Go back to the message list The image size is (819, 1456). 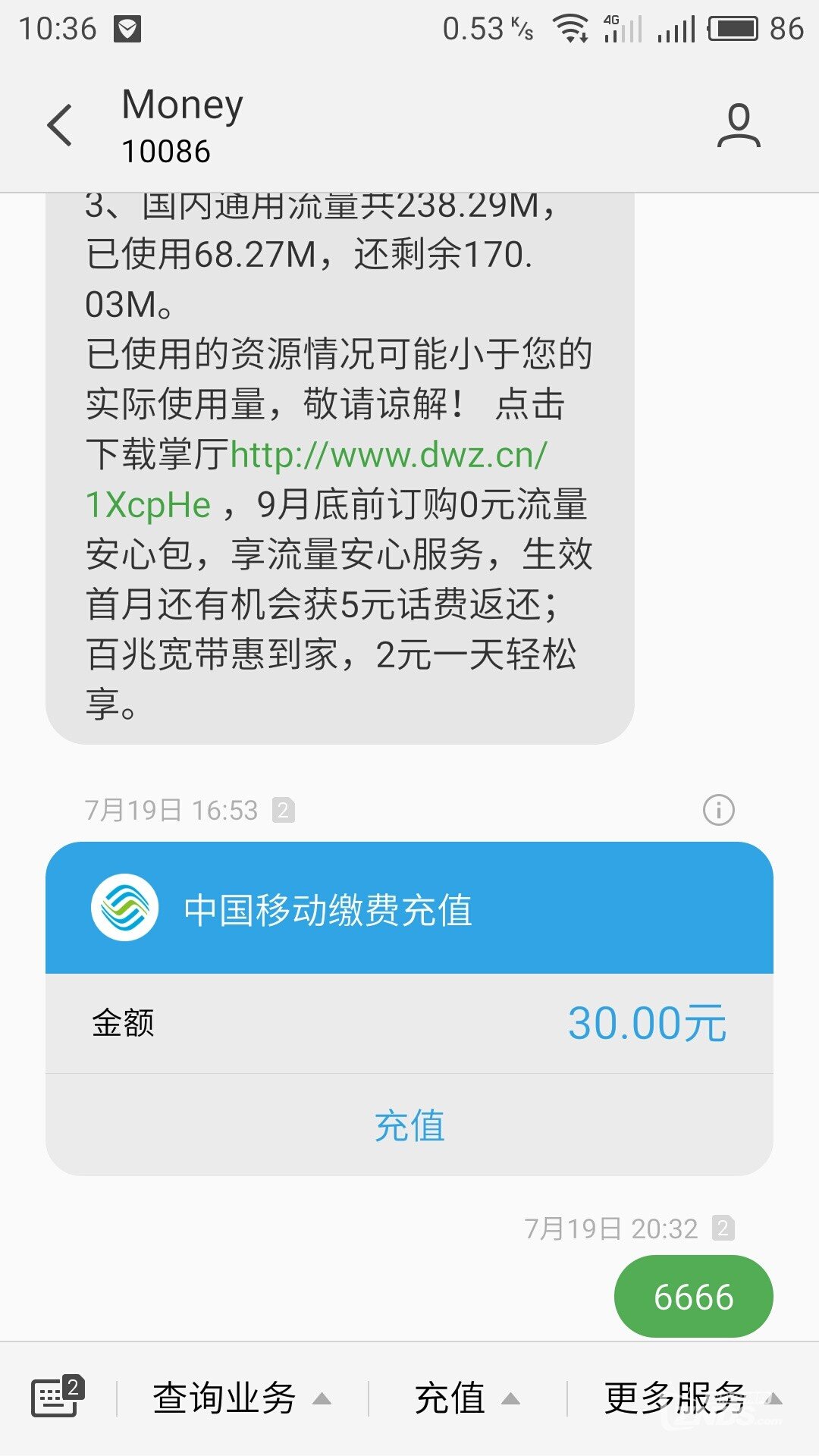point(60,125)
